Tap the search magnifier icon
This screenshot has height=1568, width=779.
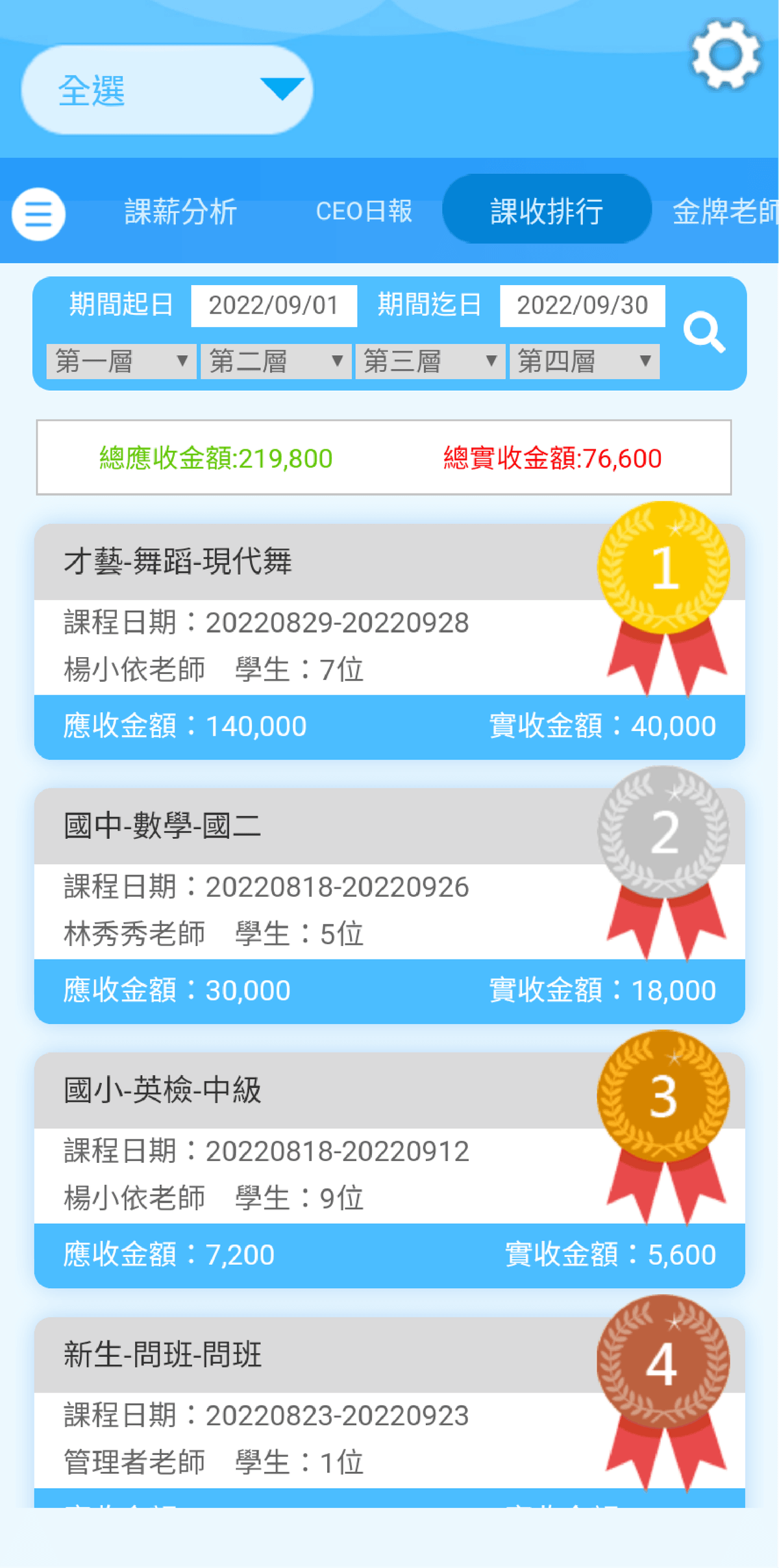click(x=704, y=332)
